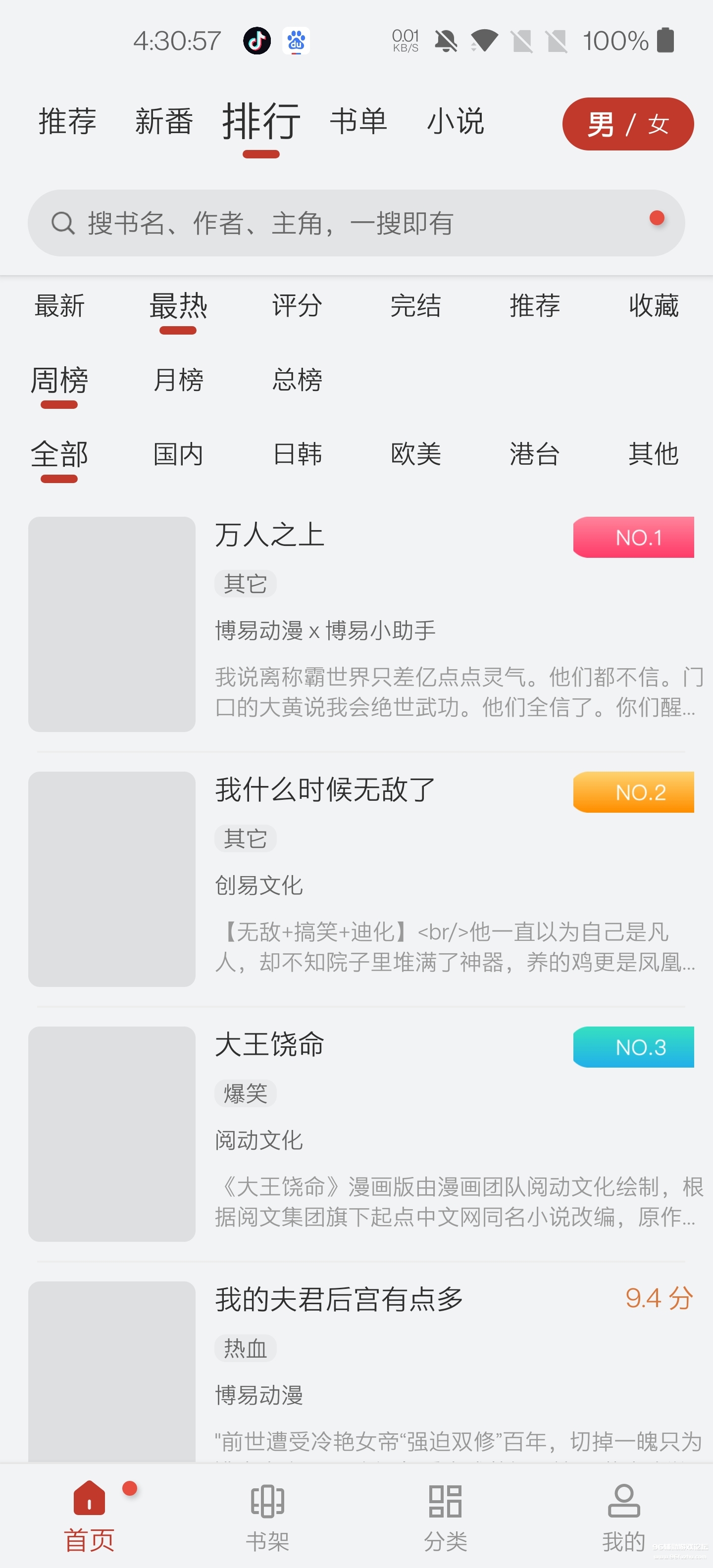Open the Baidu icon in the status bar
713x1568 pixels.
(x=297, y=40)
